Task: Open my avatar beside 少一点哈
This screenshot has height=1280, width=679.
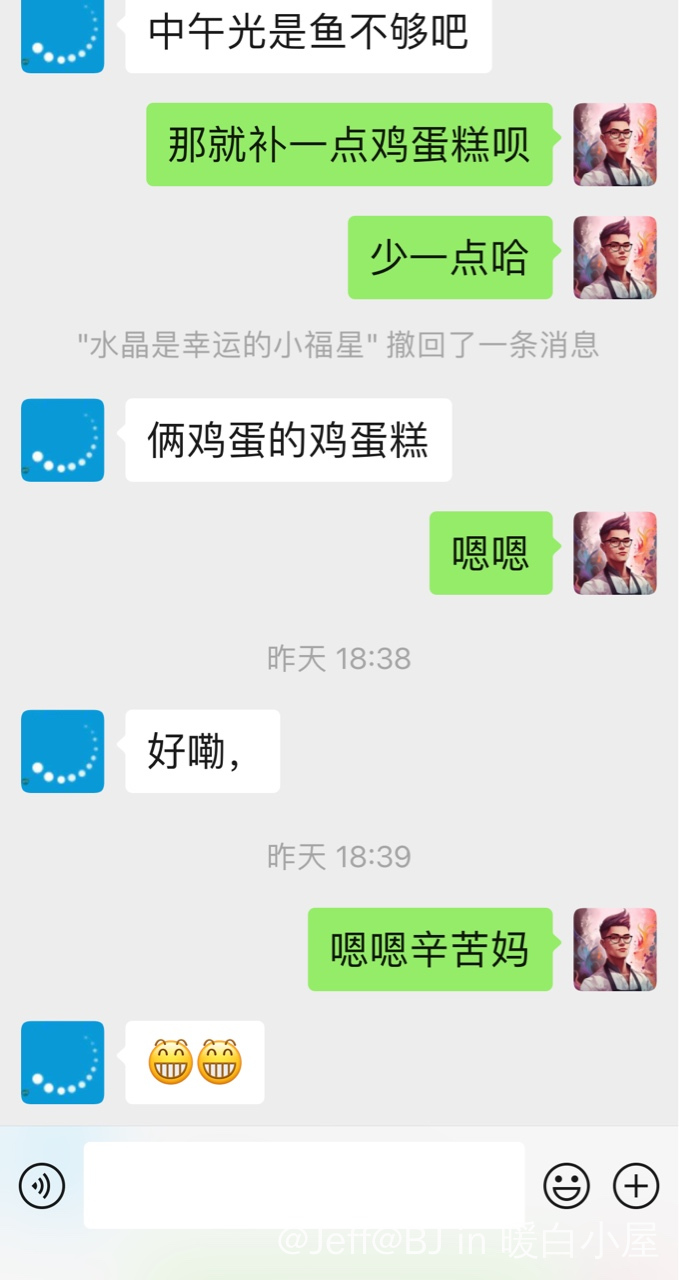Action: point(614,257)
